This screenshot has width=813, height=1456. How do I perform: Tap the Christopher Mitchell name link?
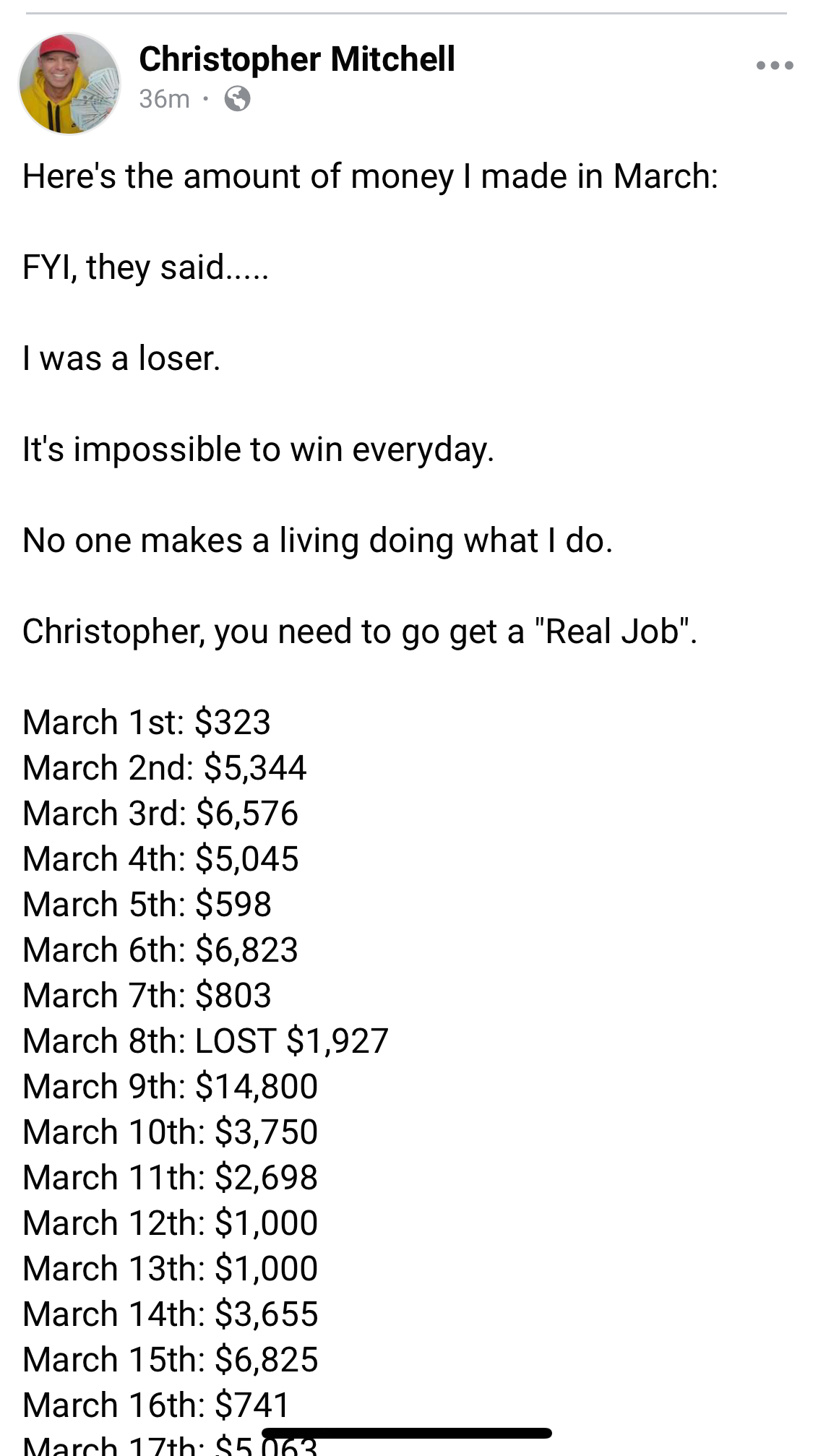tap(297, 59)
